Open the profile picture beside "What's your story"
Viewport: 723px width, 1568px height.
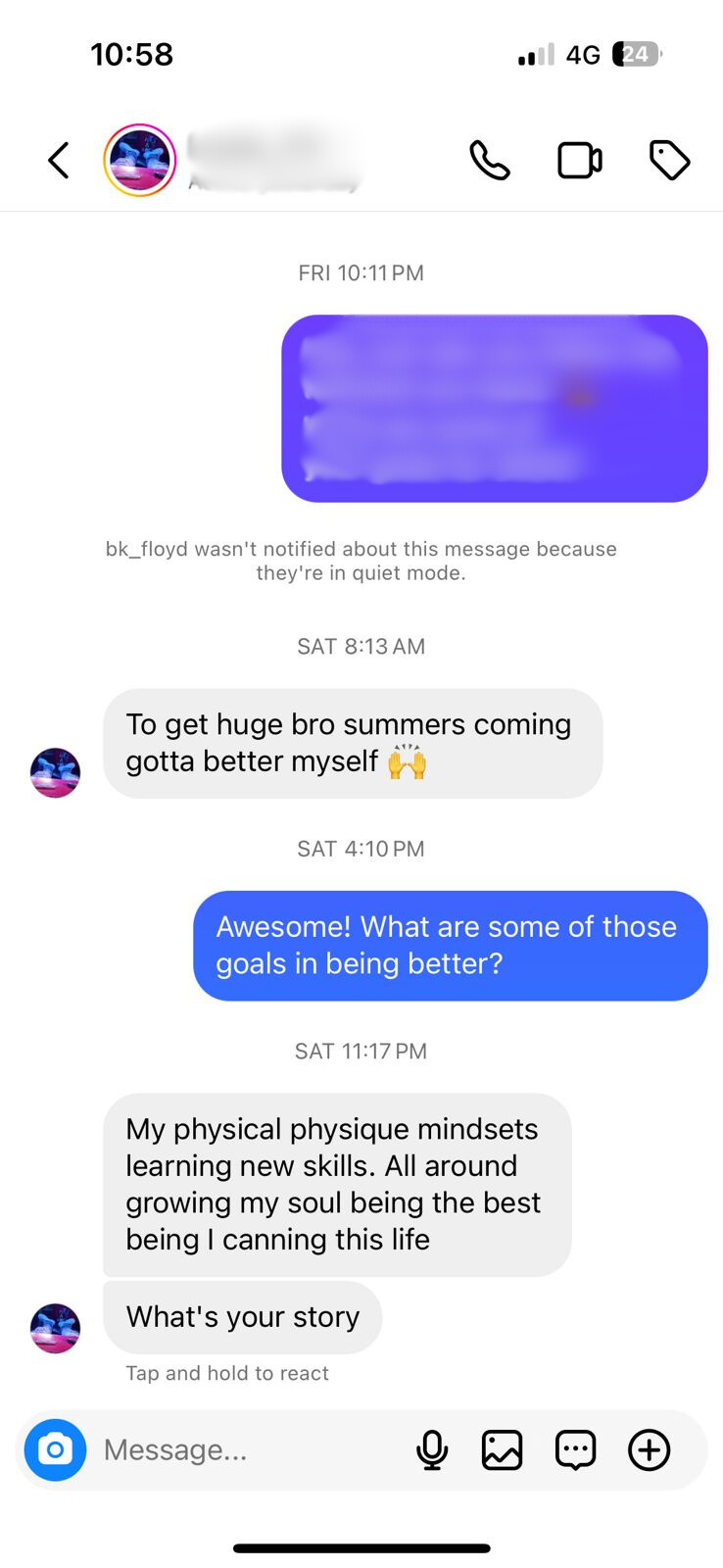(55, 1328)
